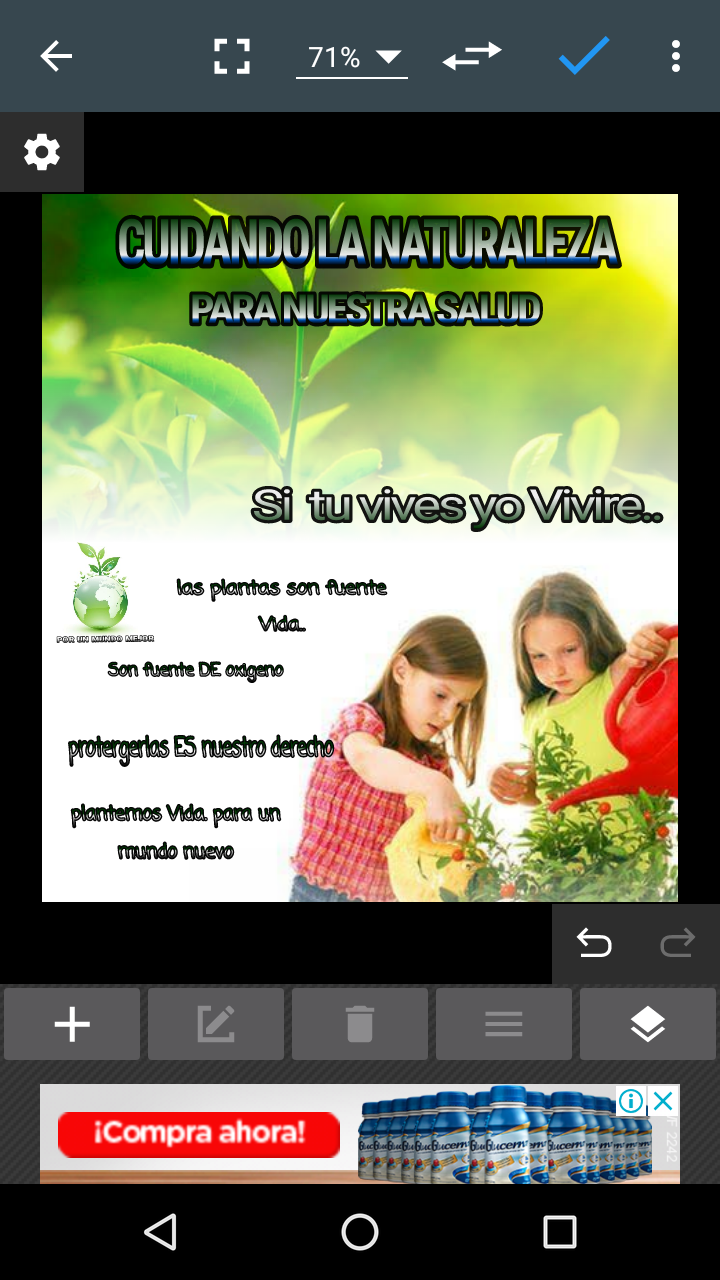Tap the ¡Compra ahora! ad button
Screen dimensions: 720x1280
[x=199, y=1134]
